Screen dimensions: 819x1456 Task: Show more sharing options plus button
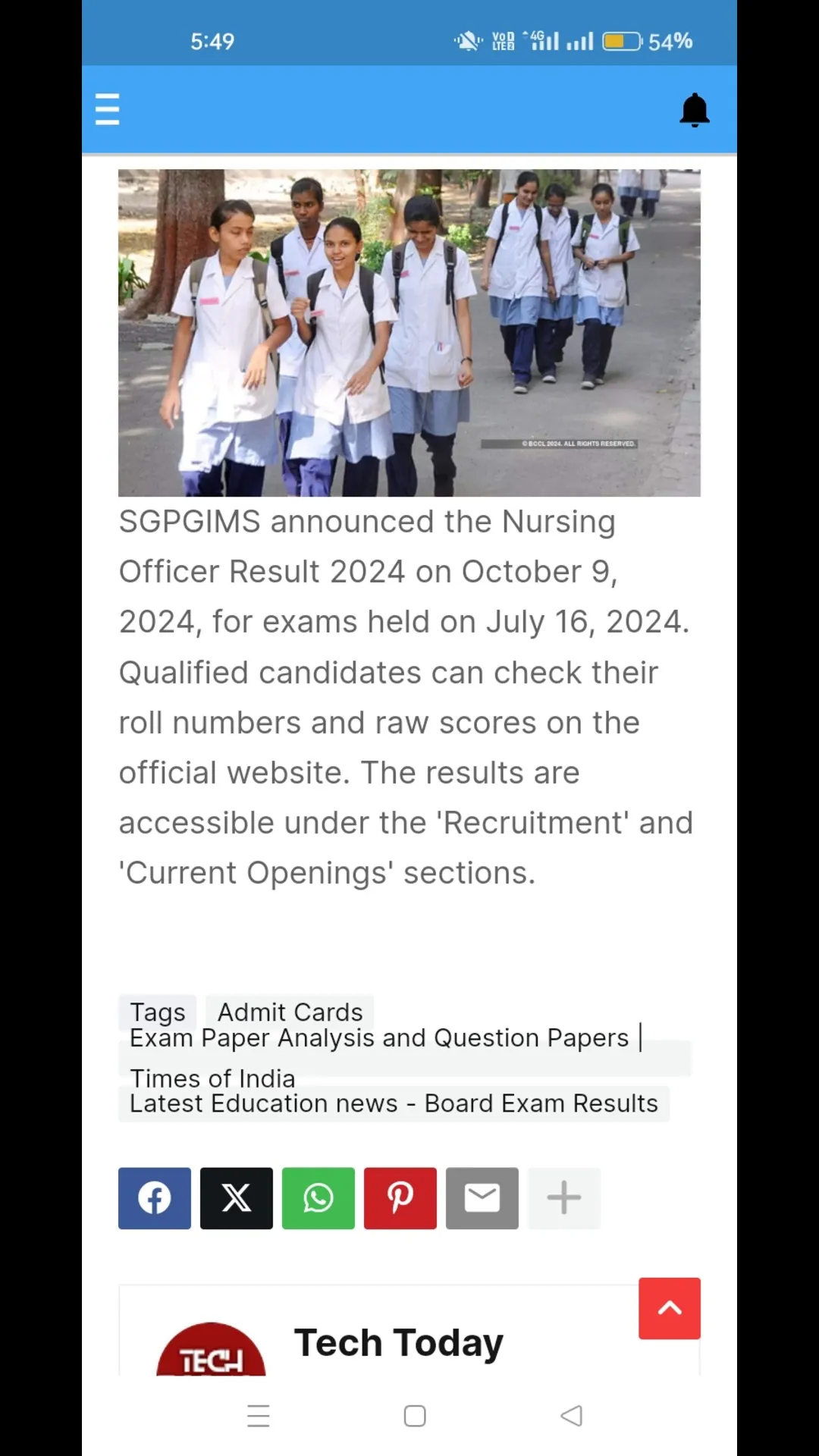click(564, 1198)
